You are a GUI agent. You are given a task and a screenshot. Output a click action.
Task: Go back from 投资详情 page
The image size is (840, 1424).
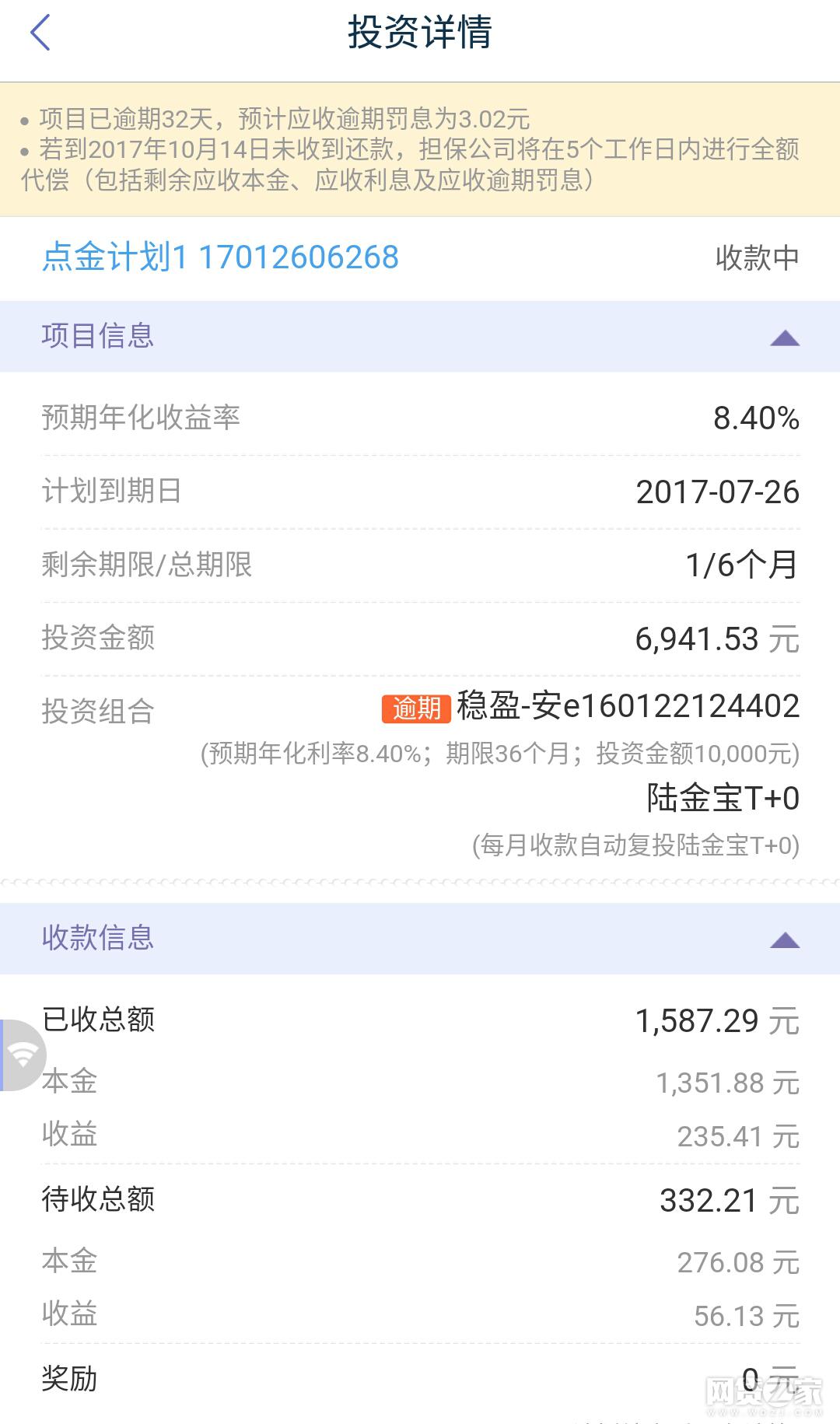pos(40,33)
